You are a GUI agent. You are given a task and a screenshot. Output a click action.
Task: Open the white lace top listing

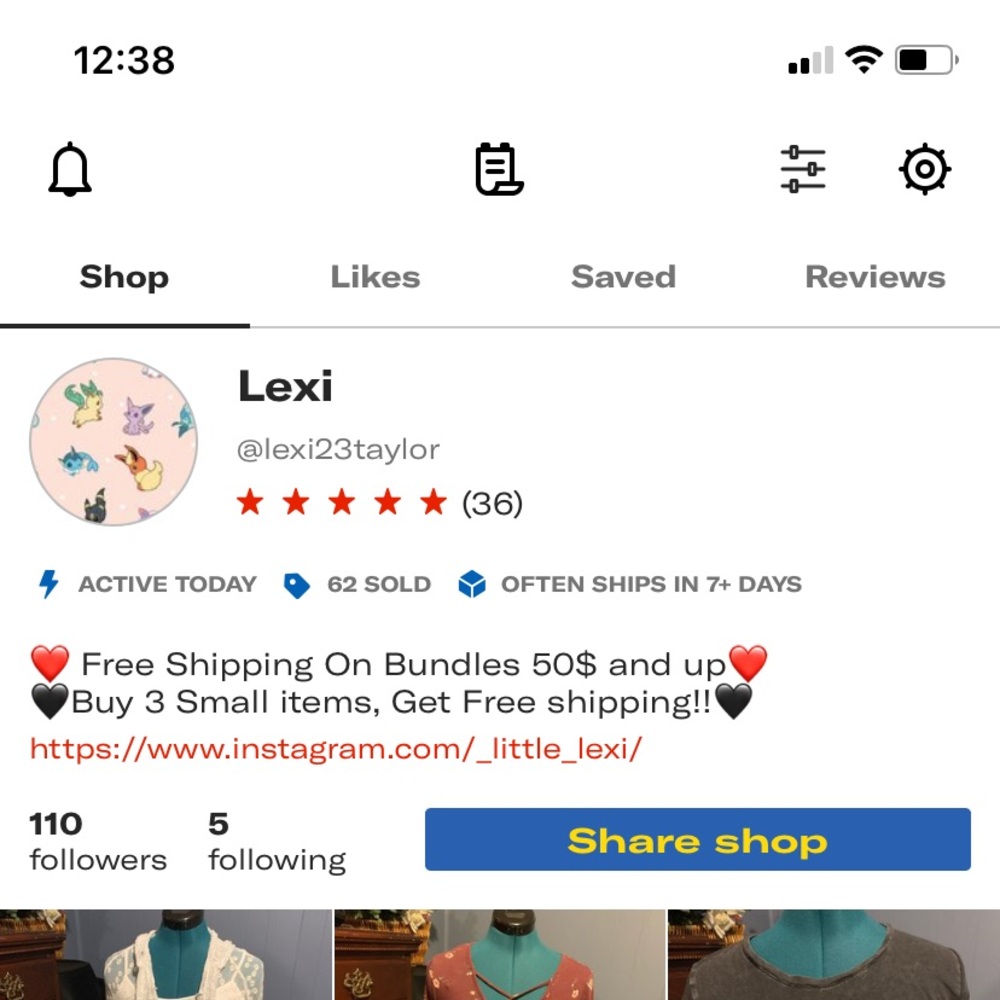point(165,955)
